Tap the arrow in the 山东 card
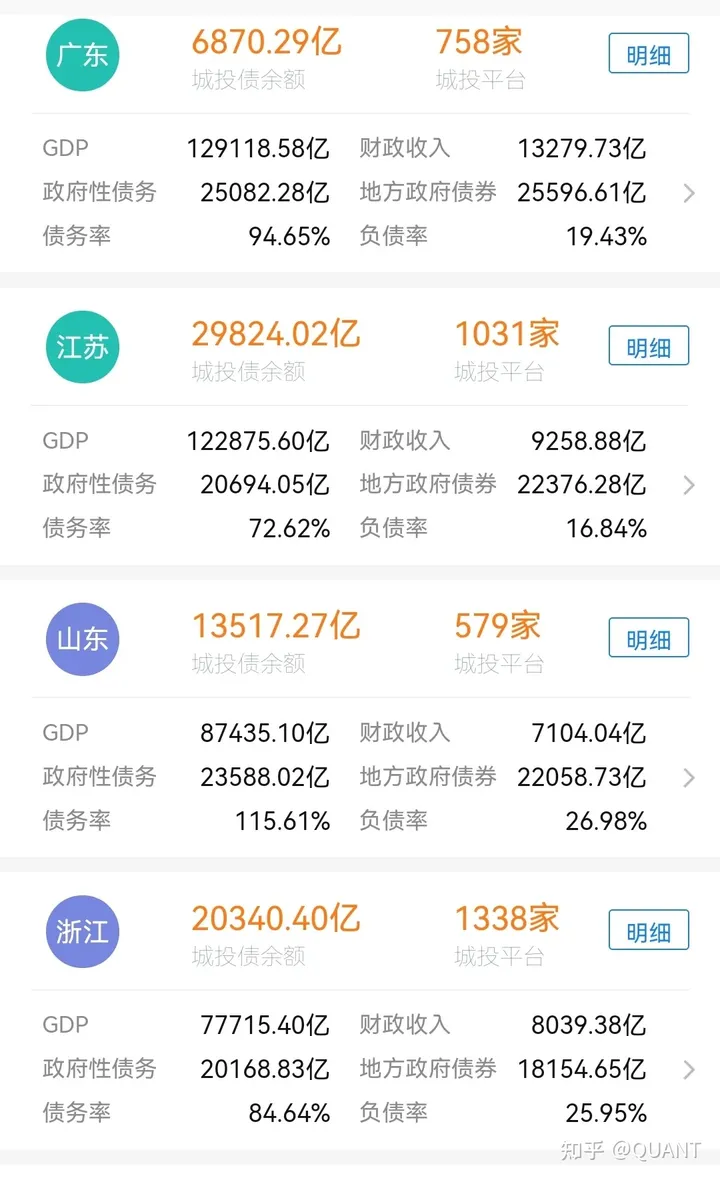The width and height of the screenshot is (720, 1182). [x=688, y=777]
